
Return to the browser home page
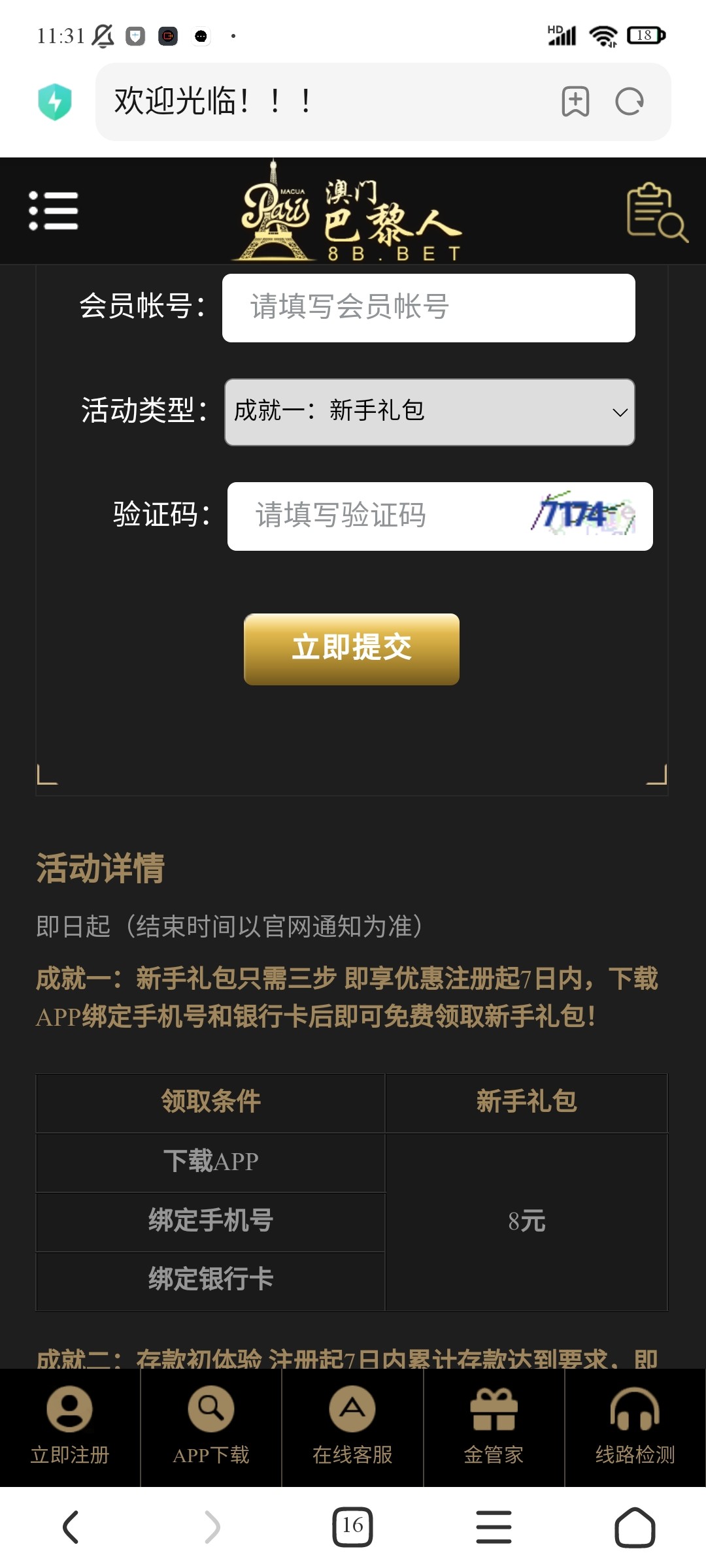[x=635, y=1527]
